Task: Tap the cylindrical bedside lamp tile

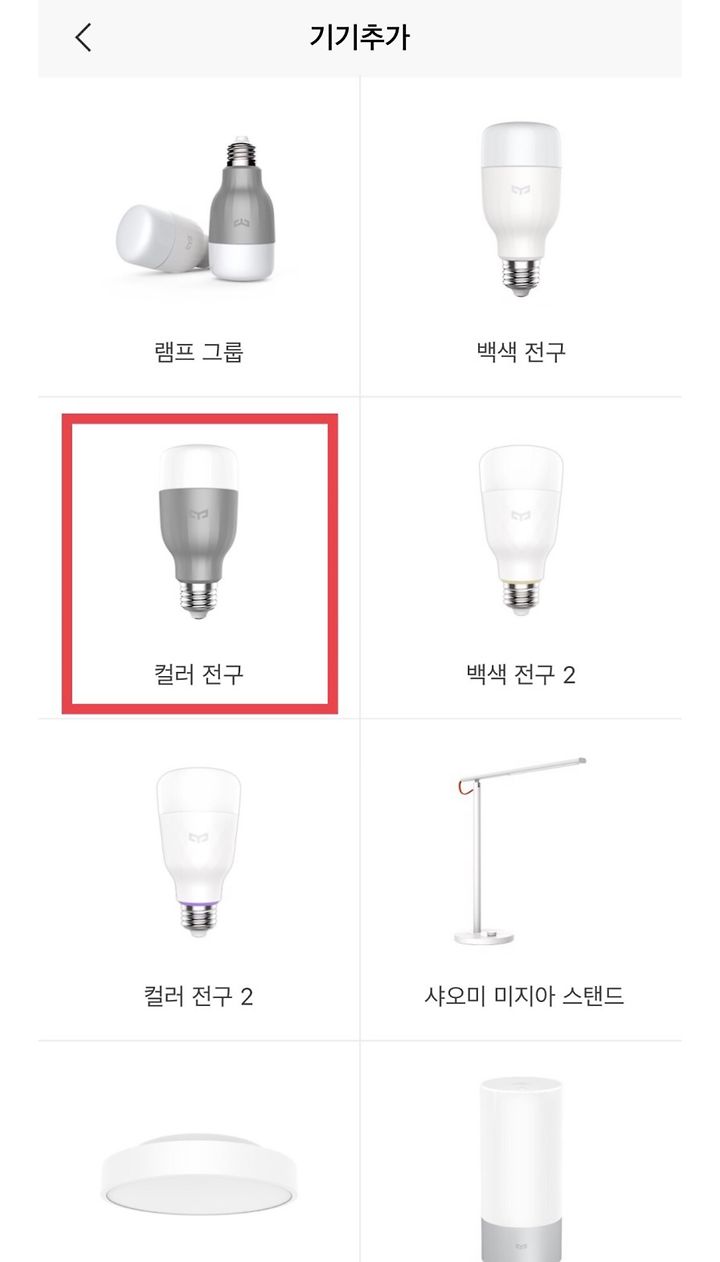Action: tap(521, 1152)
